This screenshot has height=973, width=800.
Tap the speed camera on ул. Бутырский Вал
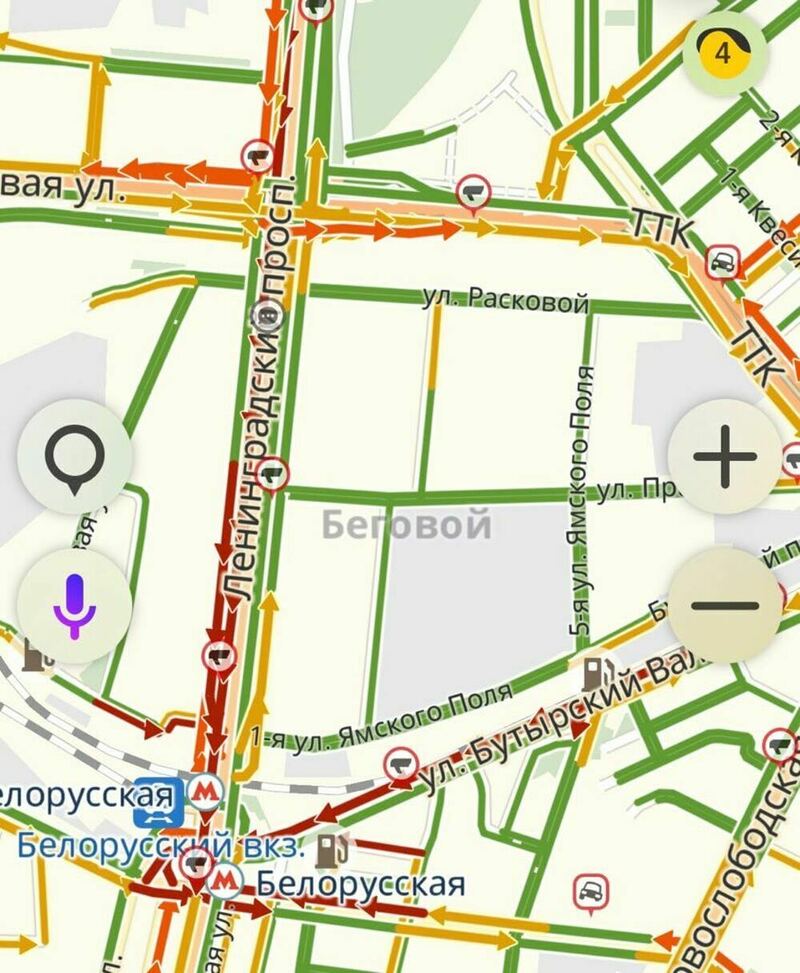click(402, 765)
